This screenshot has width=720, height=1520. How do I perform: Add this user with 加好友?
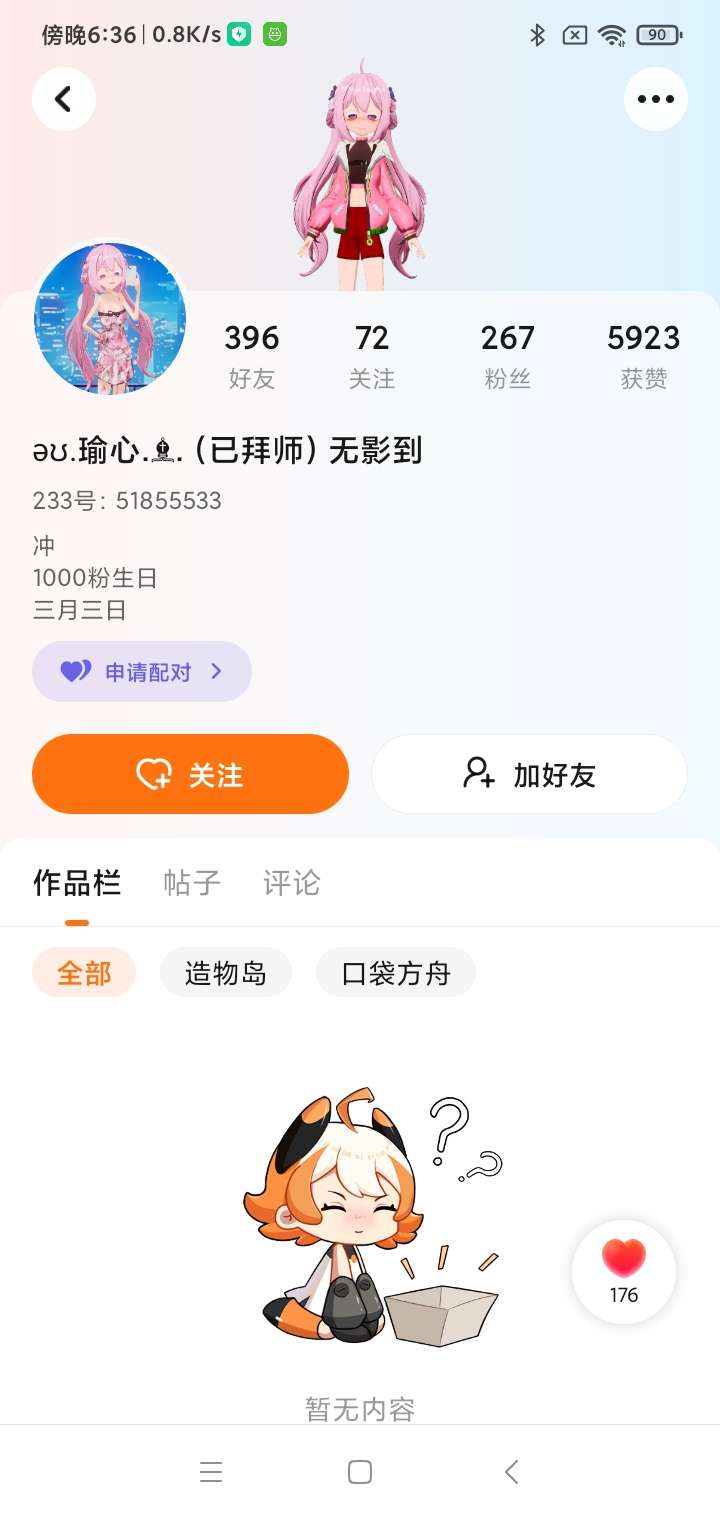(529, 774)
